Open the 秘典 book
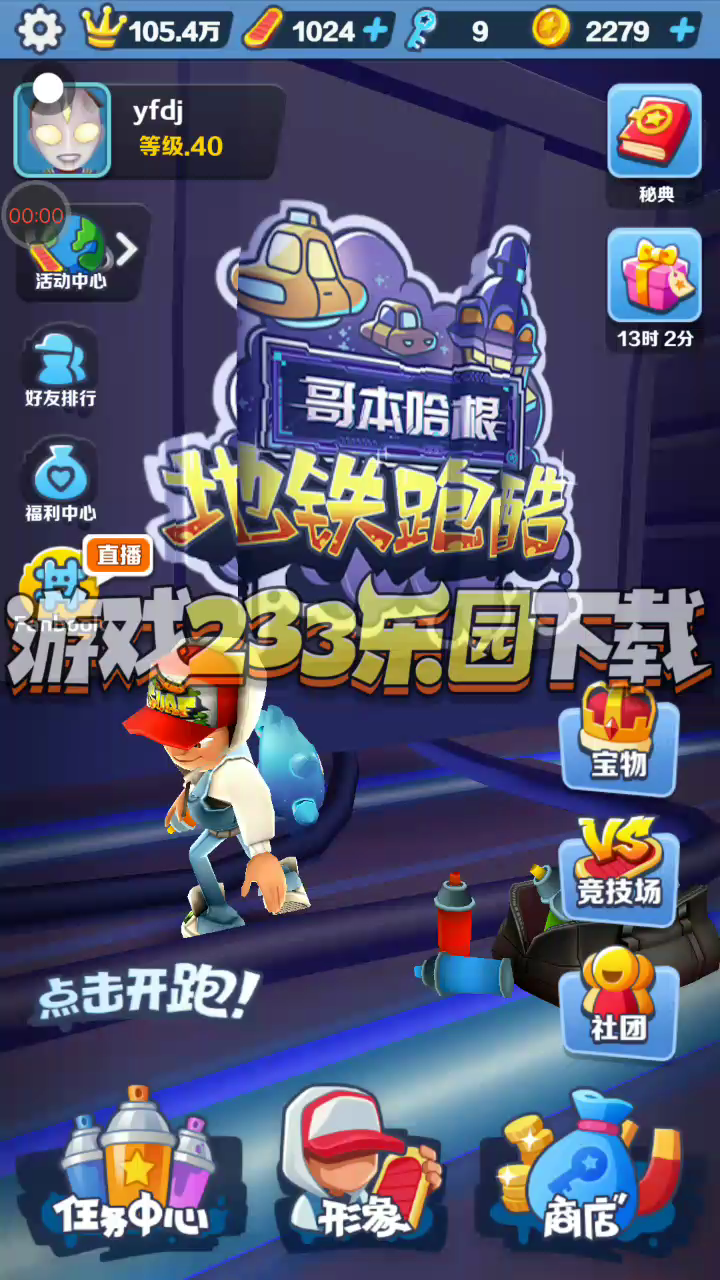Image resolution: width=720 pixels, height=1280 pixels. click(655, 134)
